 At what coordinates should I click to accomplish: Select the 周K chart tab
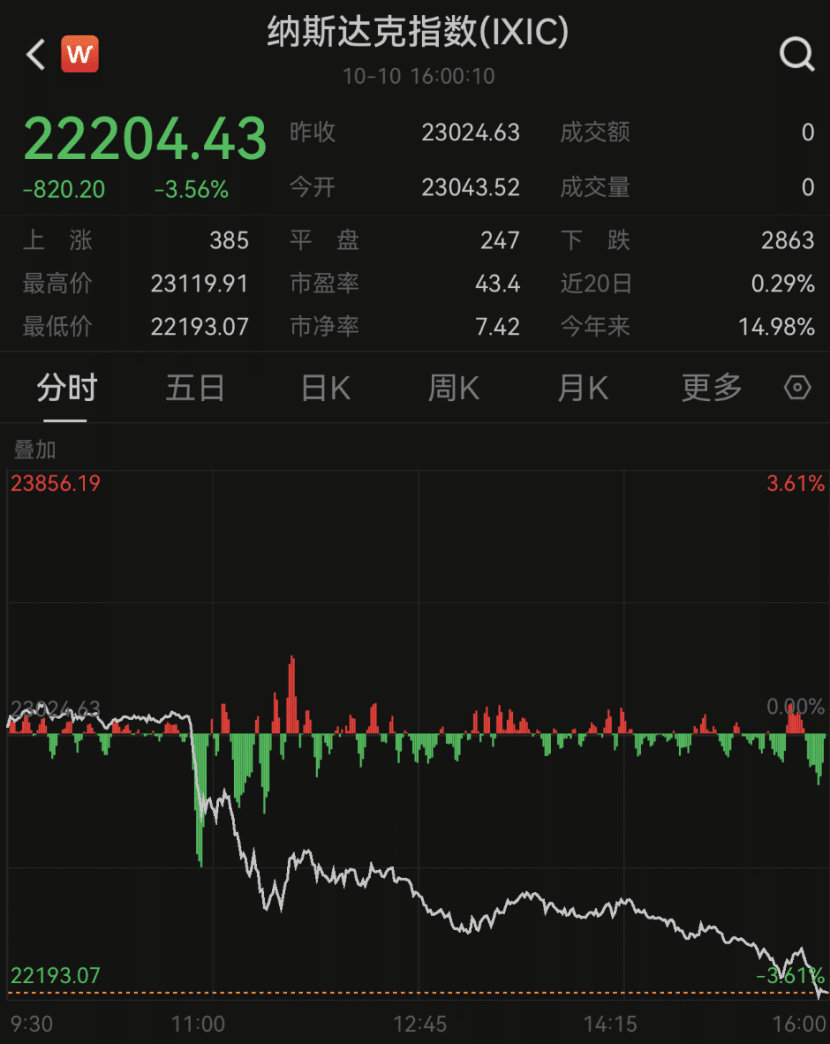[454, 388]
